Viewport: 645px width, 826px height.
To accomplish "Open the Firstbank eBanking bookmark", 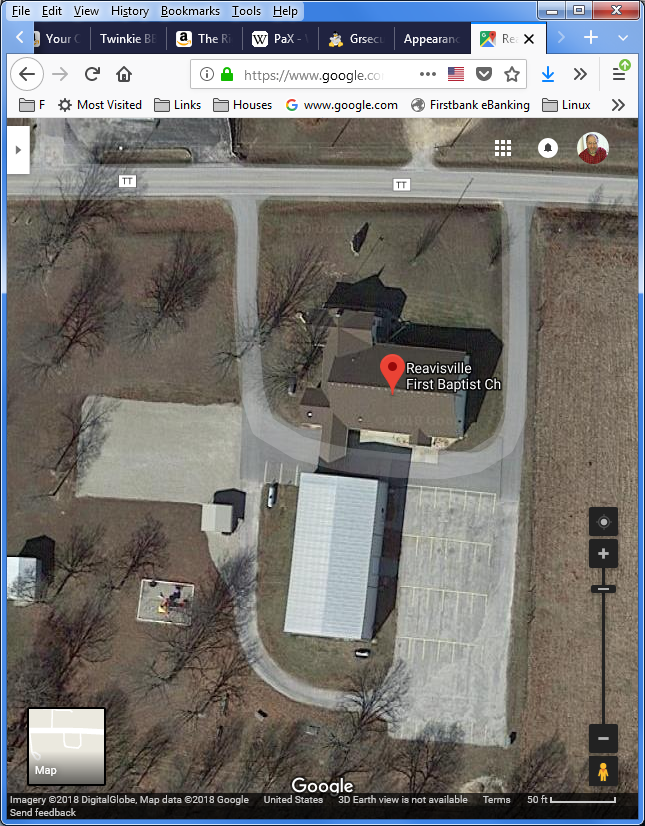I will pos(469,105).
